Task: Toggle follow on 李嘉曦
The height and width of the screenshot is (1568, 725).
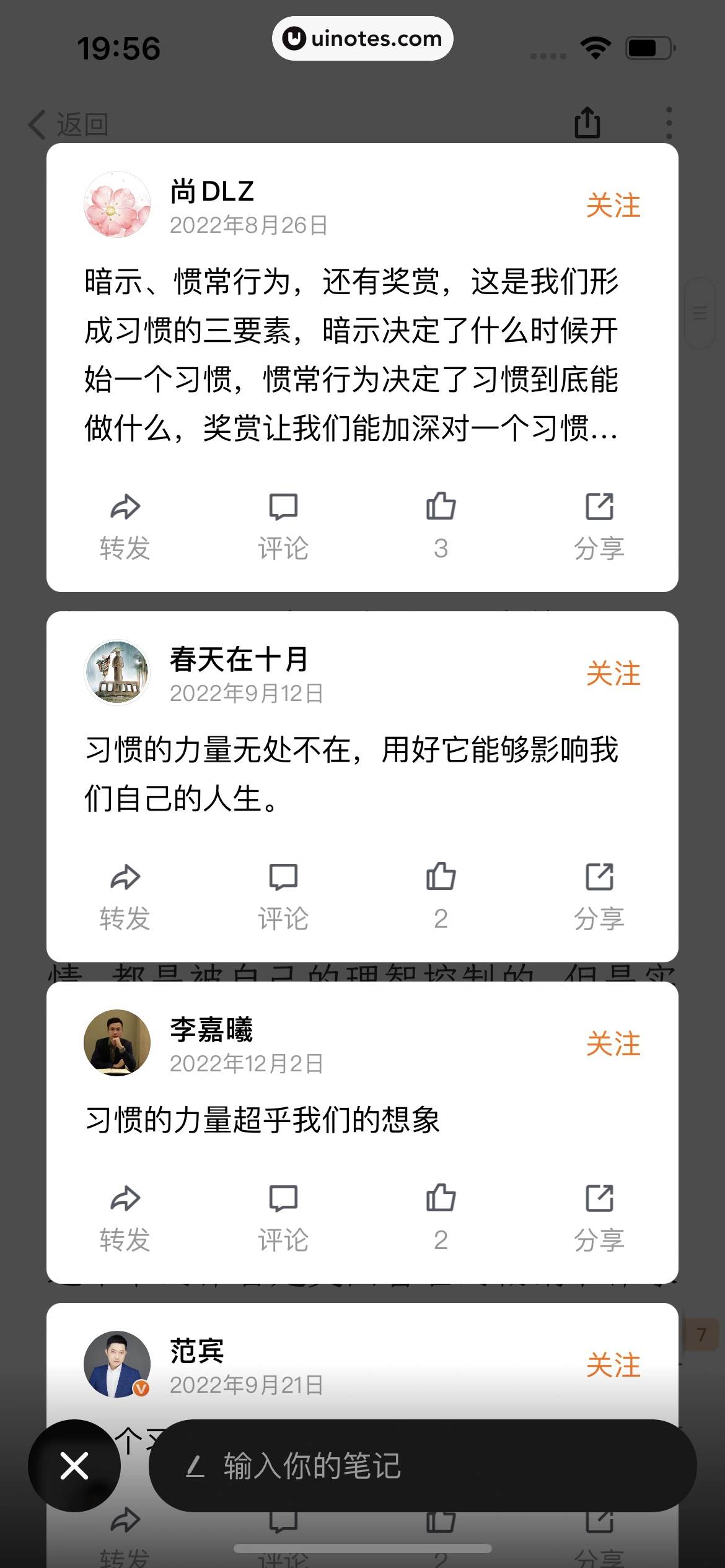Action: [614, 1043]
